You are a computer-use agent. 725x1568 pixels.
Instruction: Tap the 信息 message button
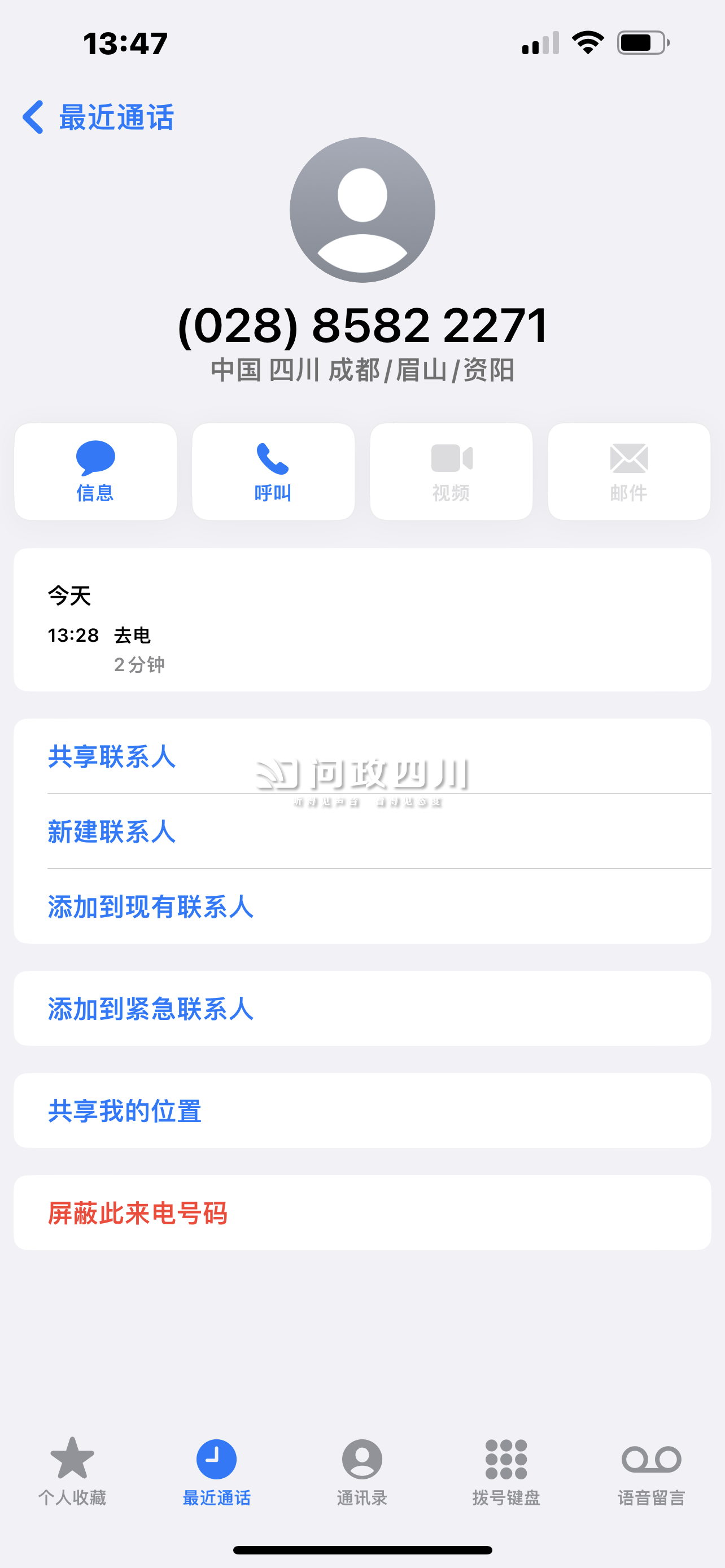coord(95,471)
